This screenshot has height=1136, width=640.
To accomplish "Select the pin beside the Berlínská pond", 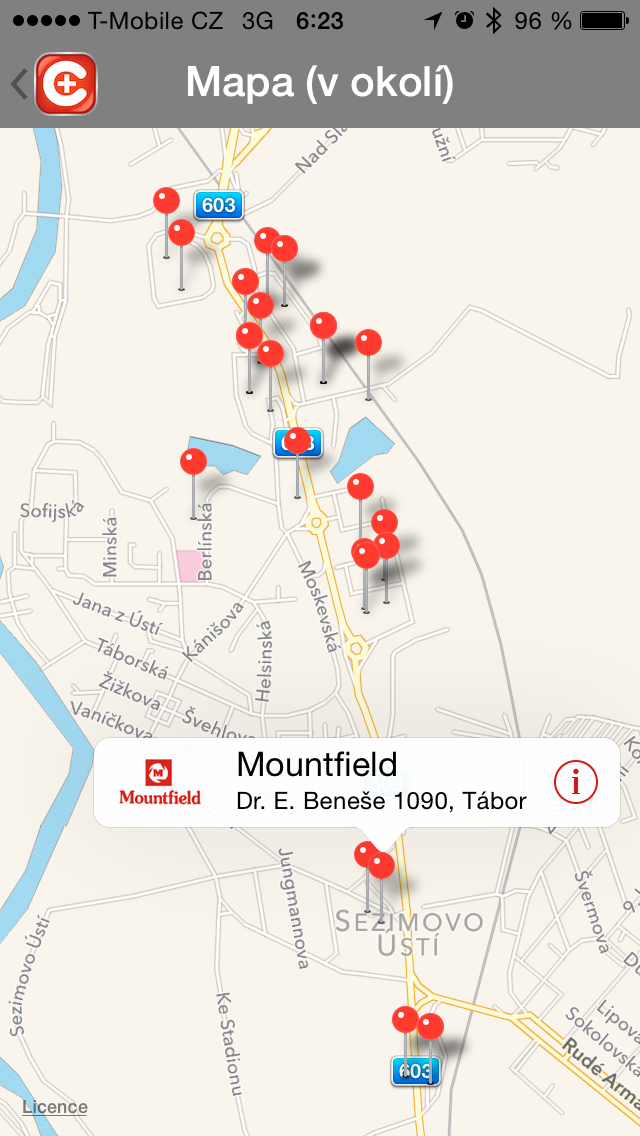I will [193, 463].
